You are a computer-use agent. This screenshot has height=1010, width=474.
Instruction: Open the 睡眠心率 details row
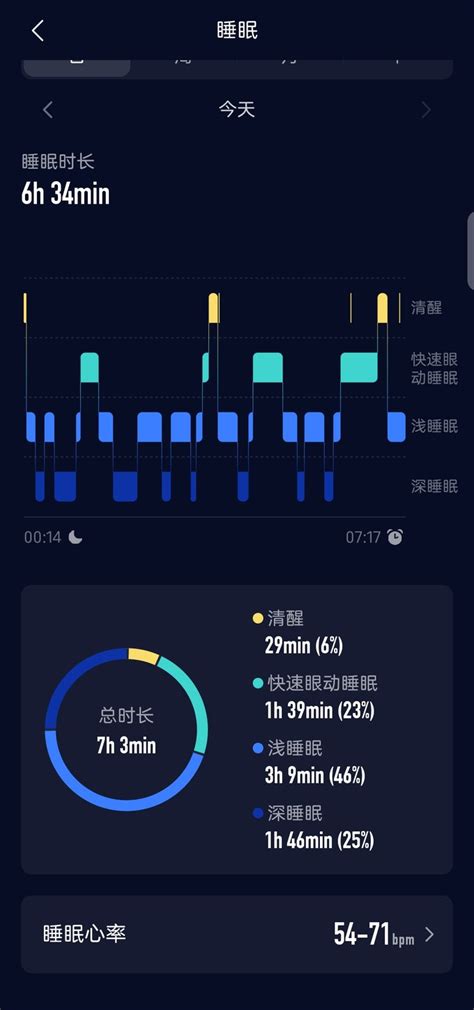pos(237,934)
